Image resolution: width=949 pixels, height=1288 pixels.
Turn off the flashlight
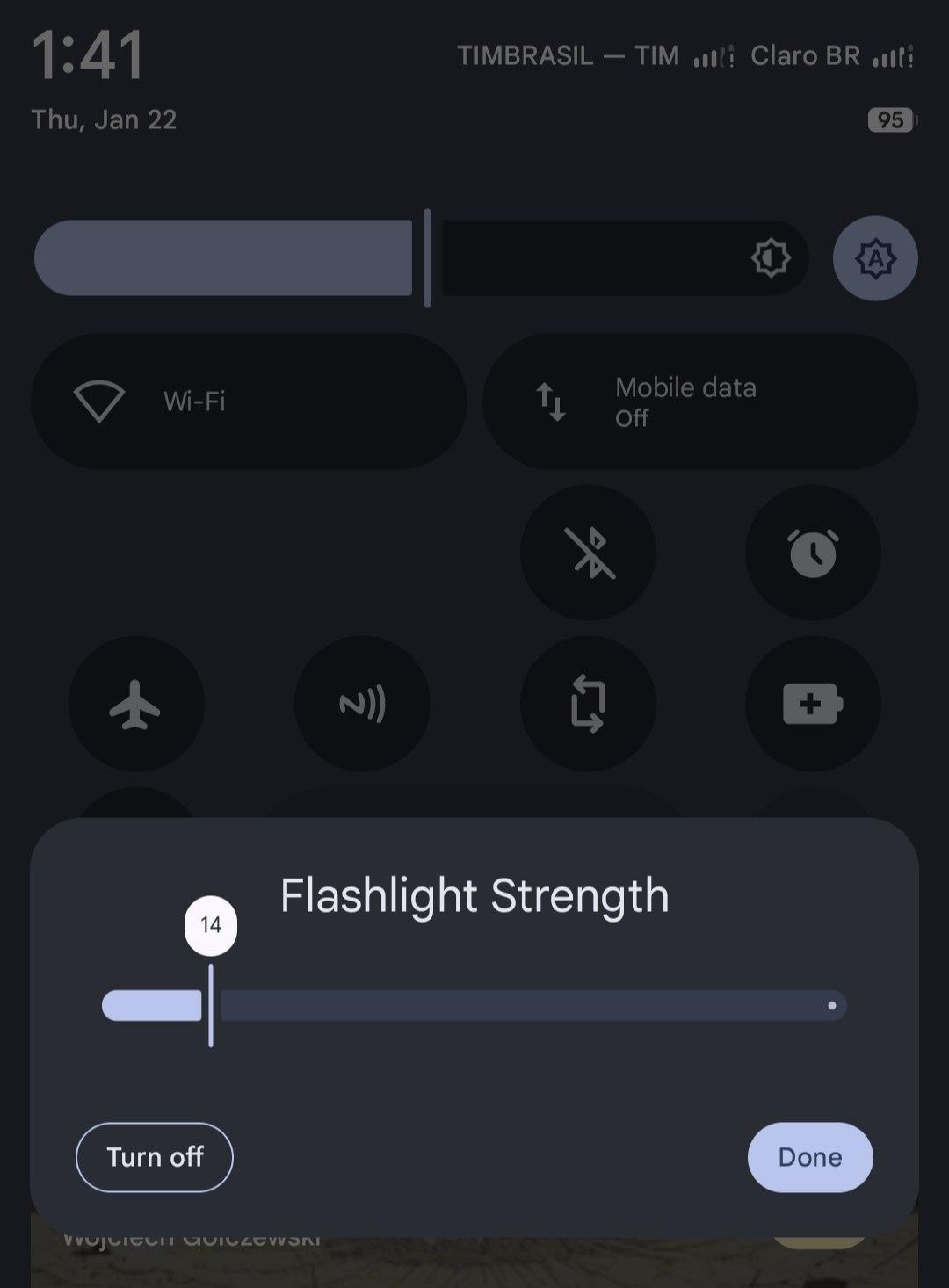pos(155,1156)
